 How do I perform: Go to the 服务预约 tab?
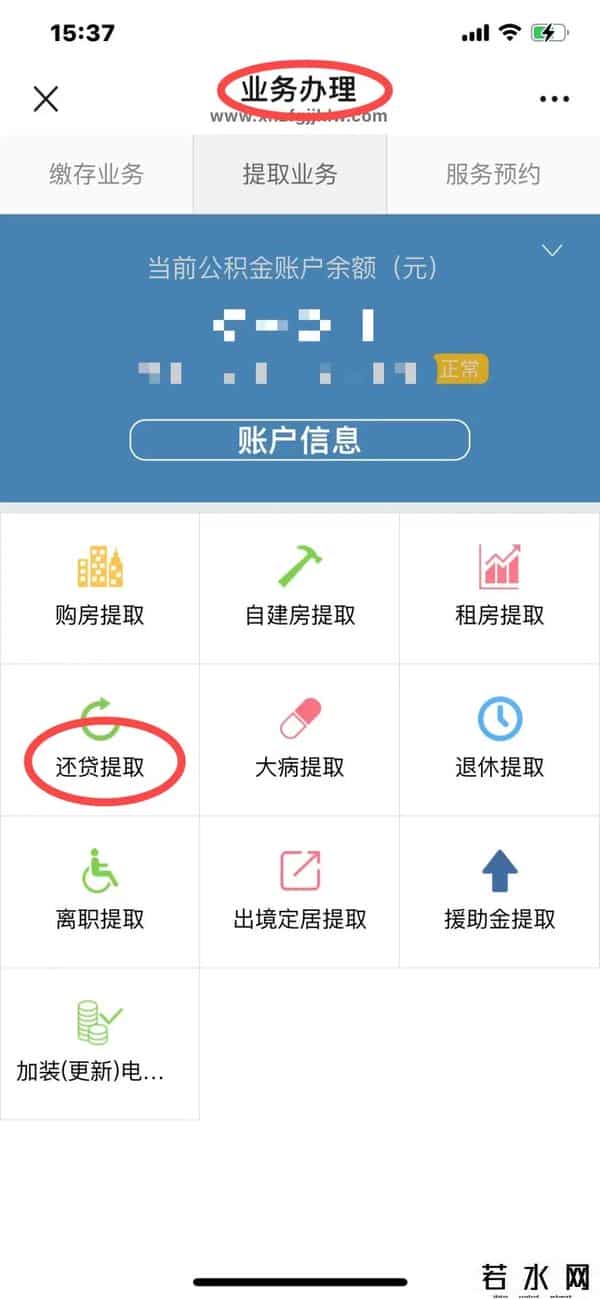[493, 174]
